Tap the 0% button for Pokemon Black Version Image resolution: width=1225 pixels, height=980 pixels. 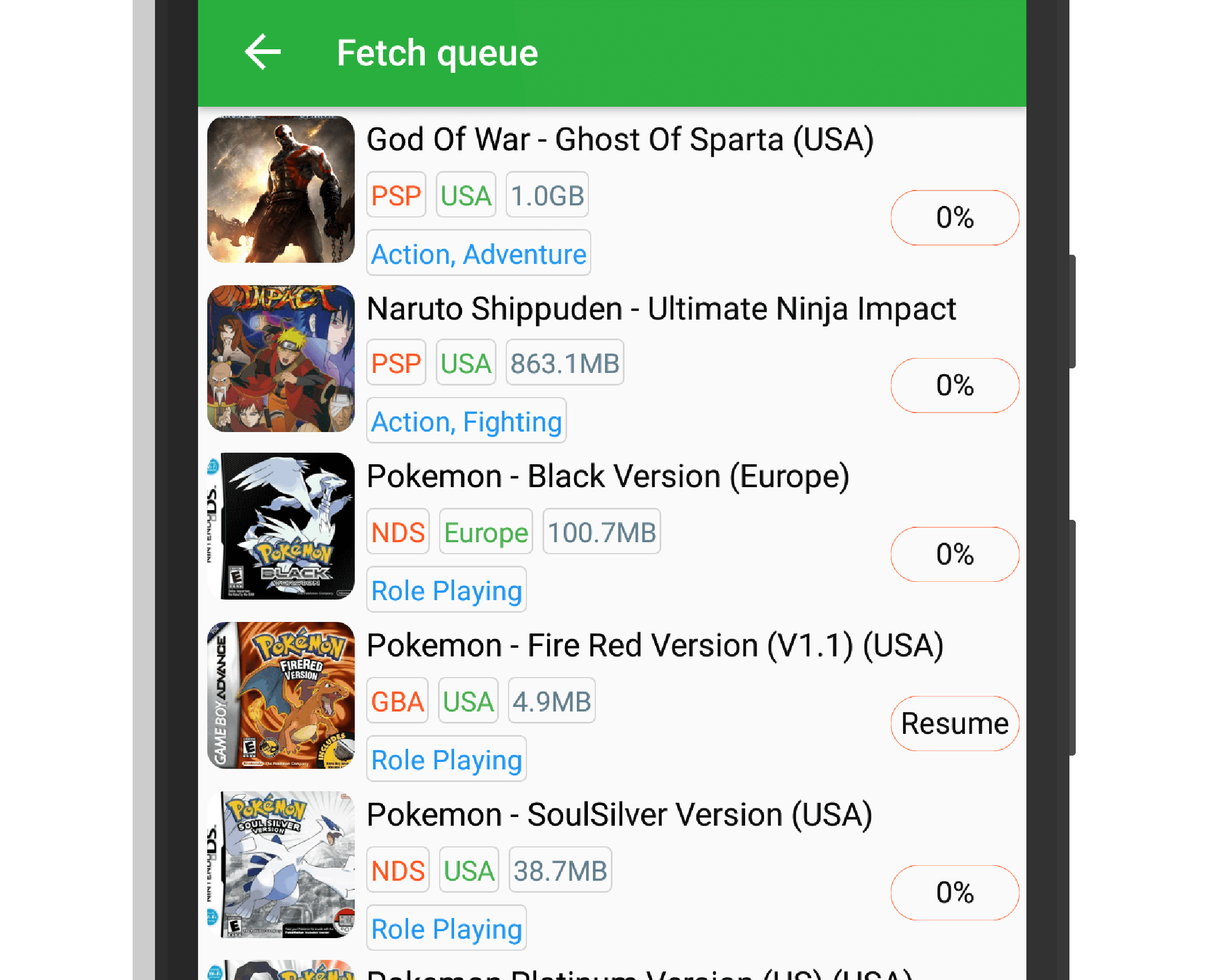954,554
